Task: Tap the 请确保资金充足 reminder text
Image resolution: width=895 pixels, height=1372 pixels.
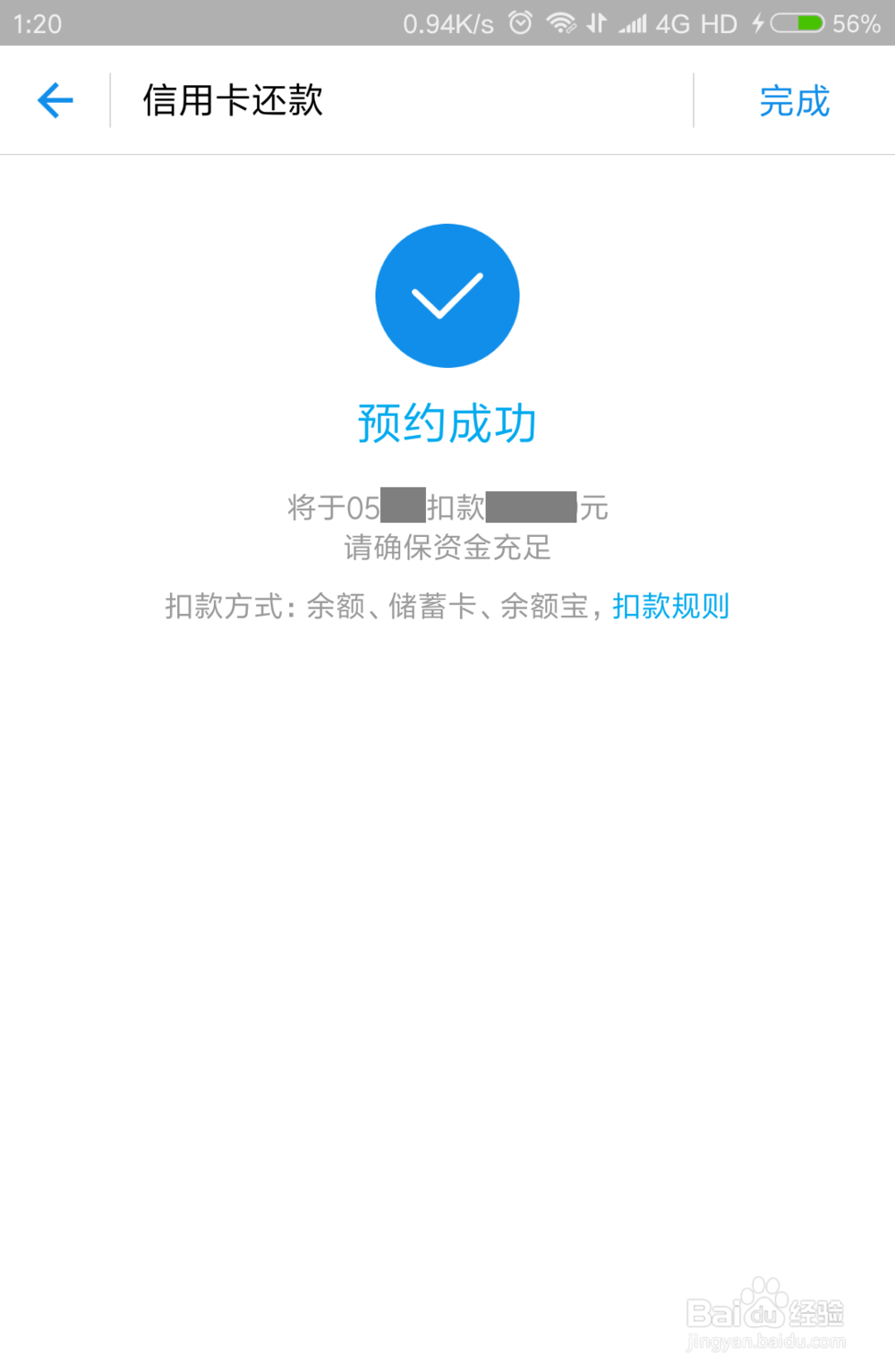Action: tap(447, 549)
